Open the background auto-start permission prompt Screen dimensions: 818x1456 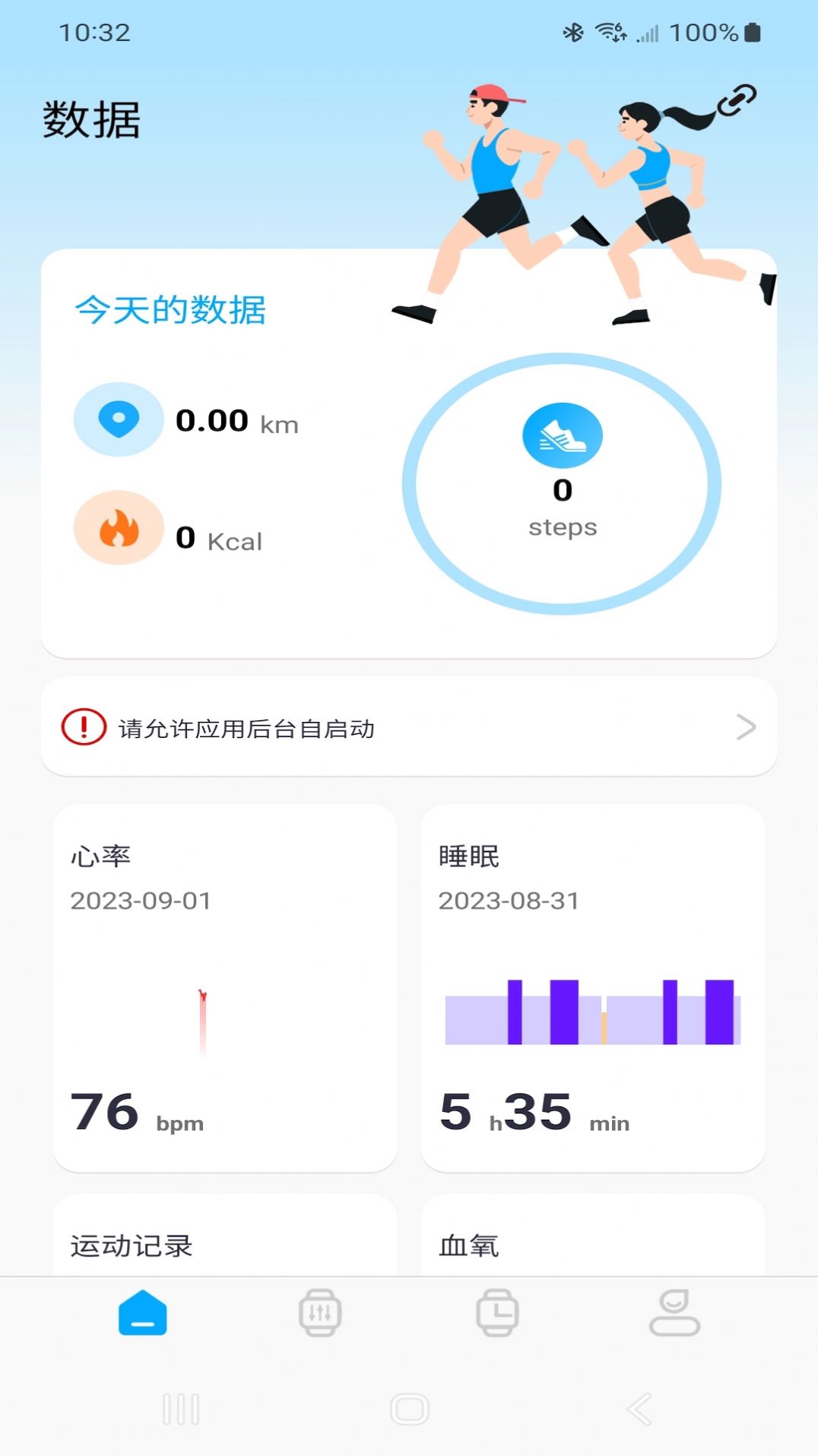pos(409,727)
